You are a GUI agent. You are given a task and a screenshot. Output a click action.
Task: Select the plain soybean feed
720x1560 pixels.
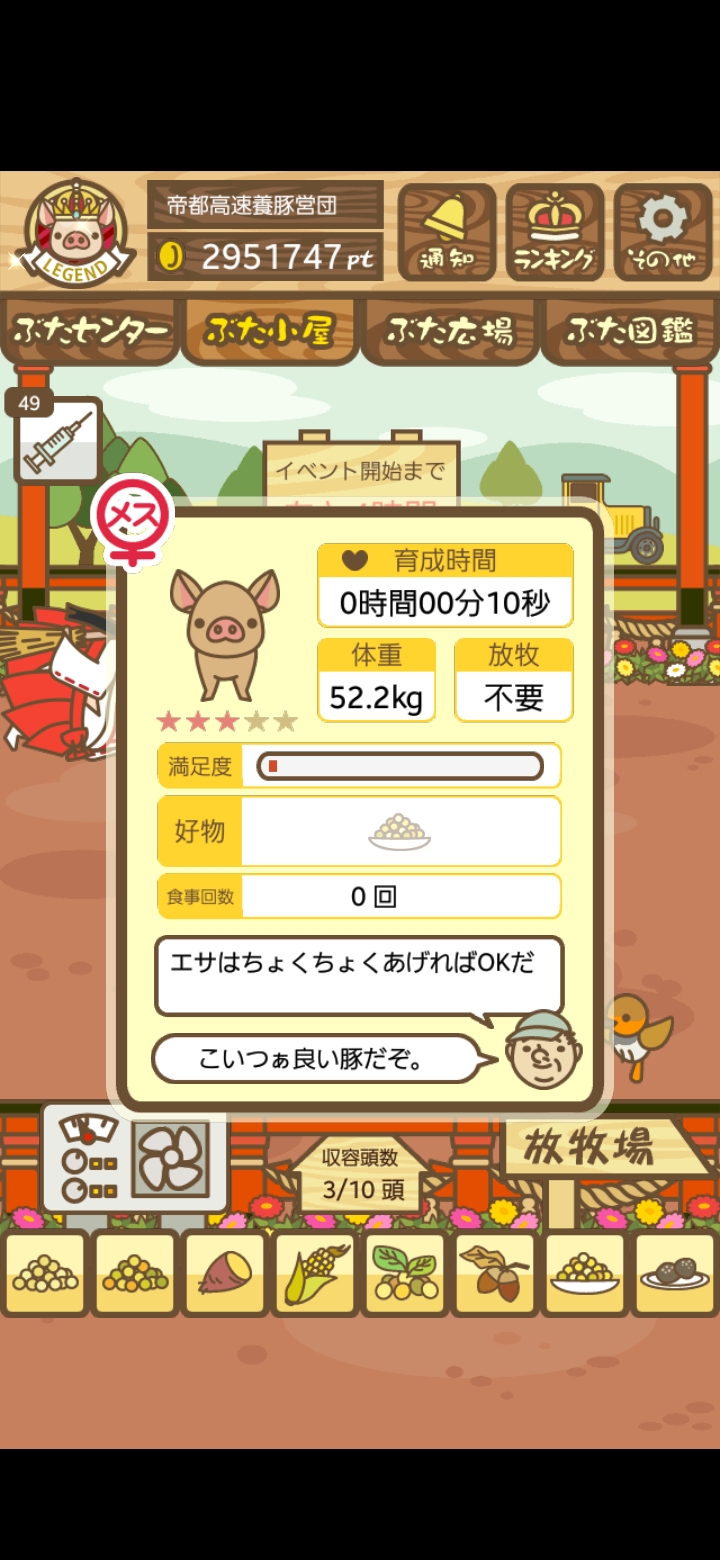coord(44,1273)
